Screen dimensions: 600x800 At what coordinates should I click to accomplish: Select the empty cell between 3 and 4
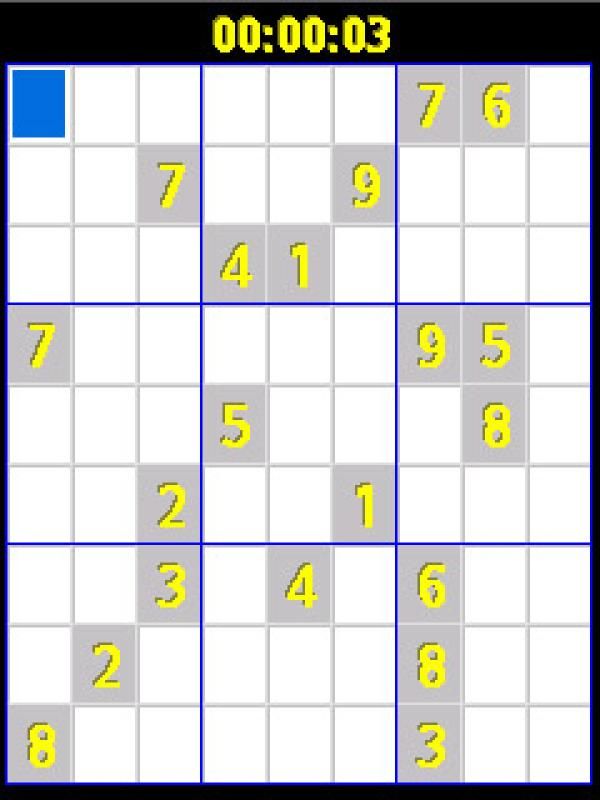tap(235, 585)
